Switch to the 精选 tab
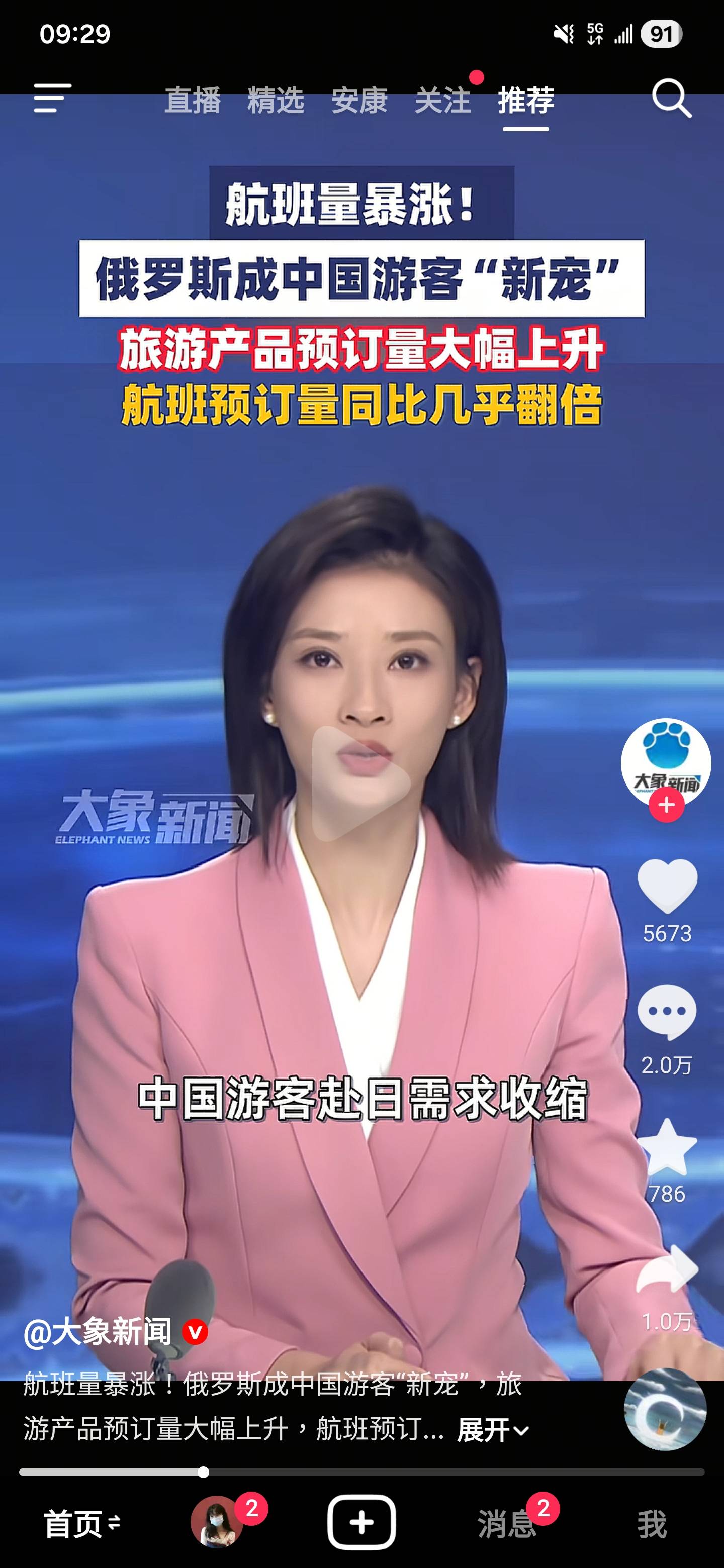The width and height of the screenshot is (724, 1568). 276,101
